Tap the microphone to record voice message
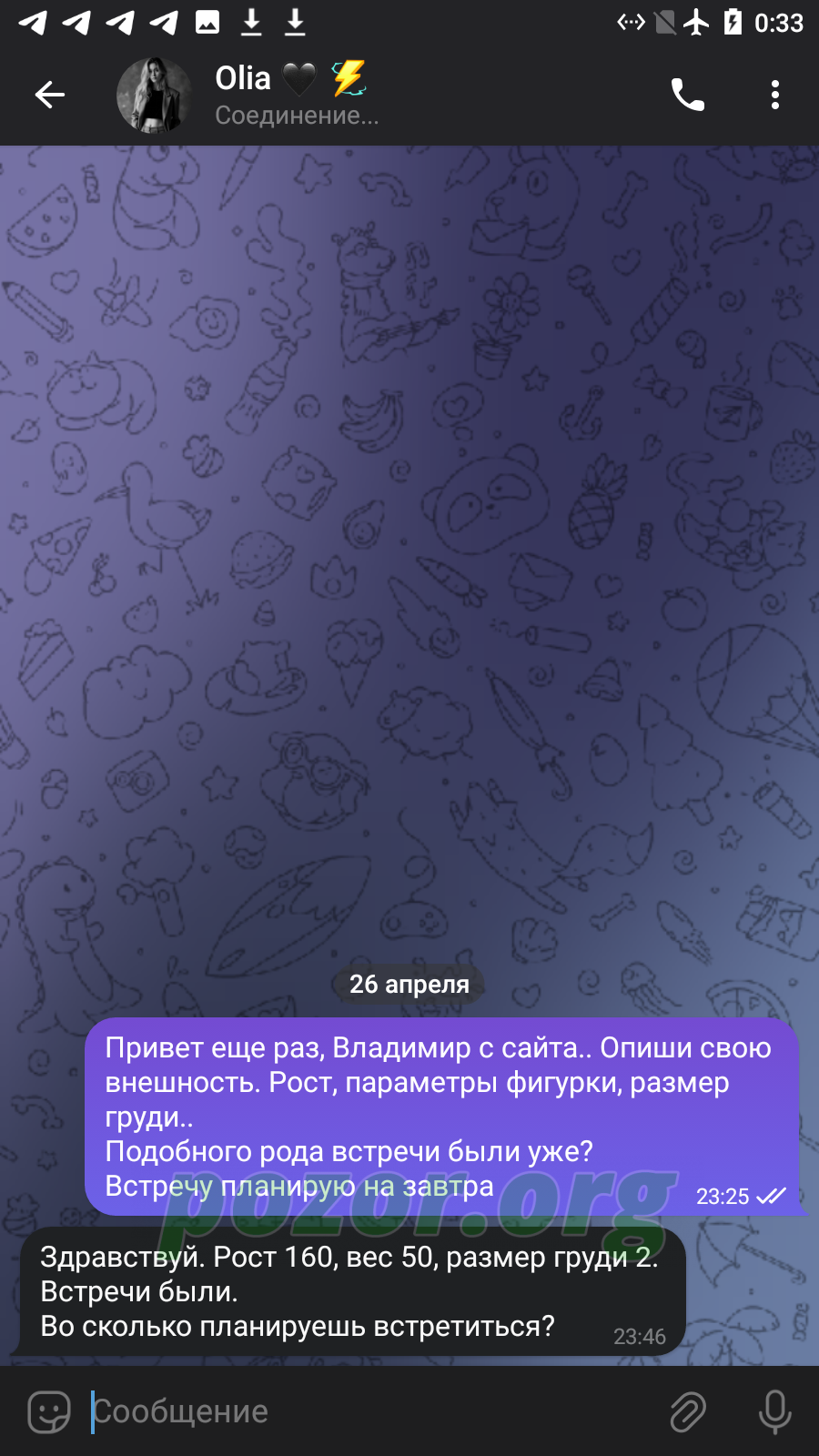Viewport: 819px width, 1456px height. 775,1411
